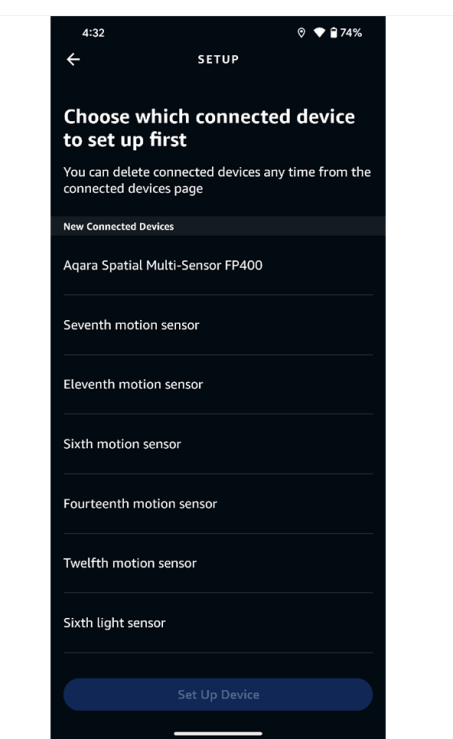Tap the Set Up Device button
The height and width of the screenshot is (739, 453).
point(218,694)
